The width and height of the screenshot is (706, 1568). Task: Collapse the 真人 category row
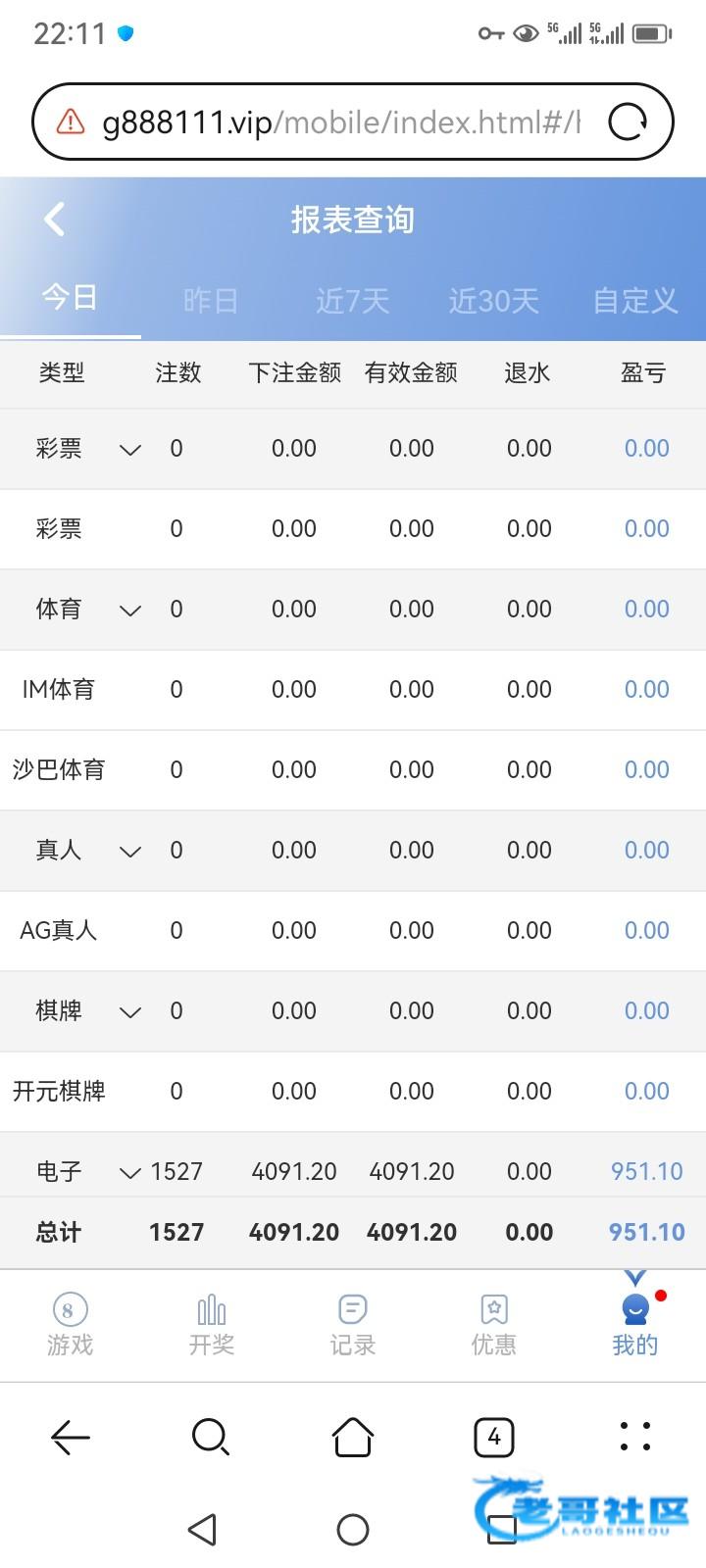click(x=129, y=852)
